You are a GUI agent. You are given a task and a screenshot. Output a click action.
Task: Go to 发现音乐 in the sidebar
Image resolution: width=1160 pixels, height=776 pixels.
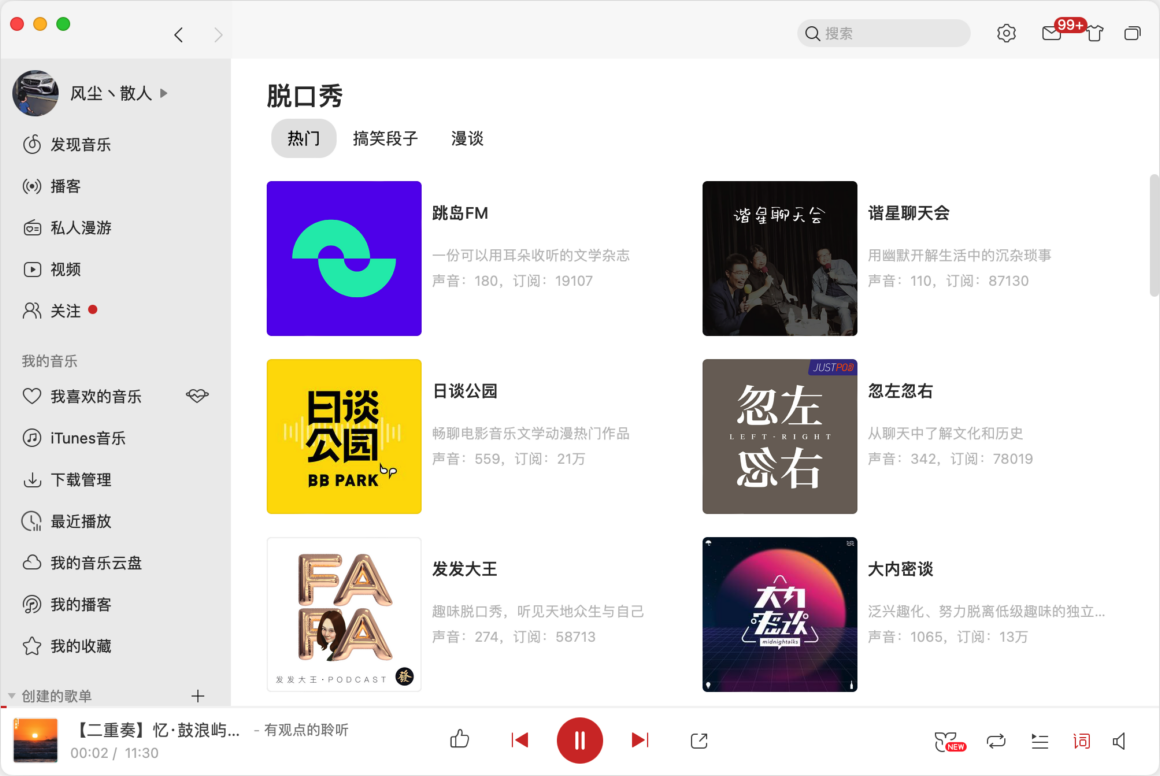80,145
